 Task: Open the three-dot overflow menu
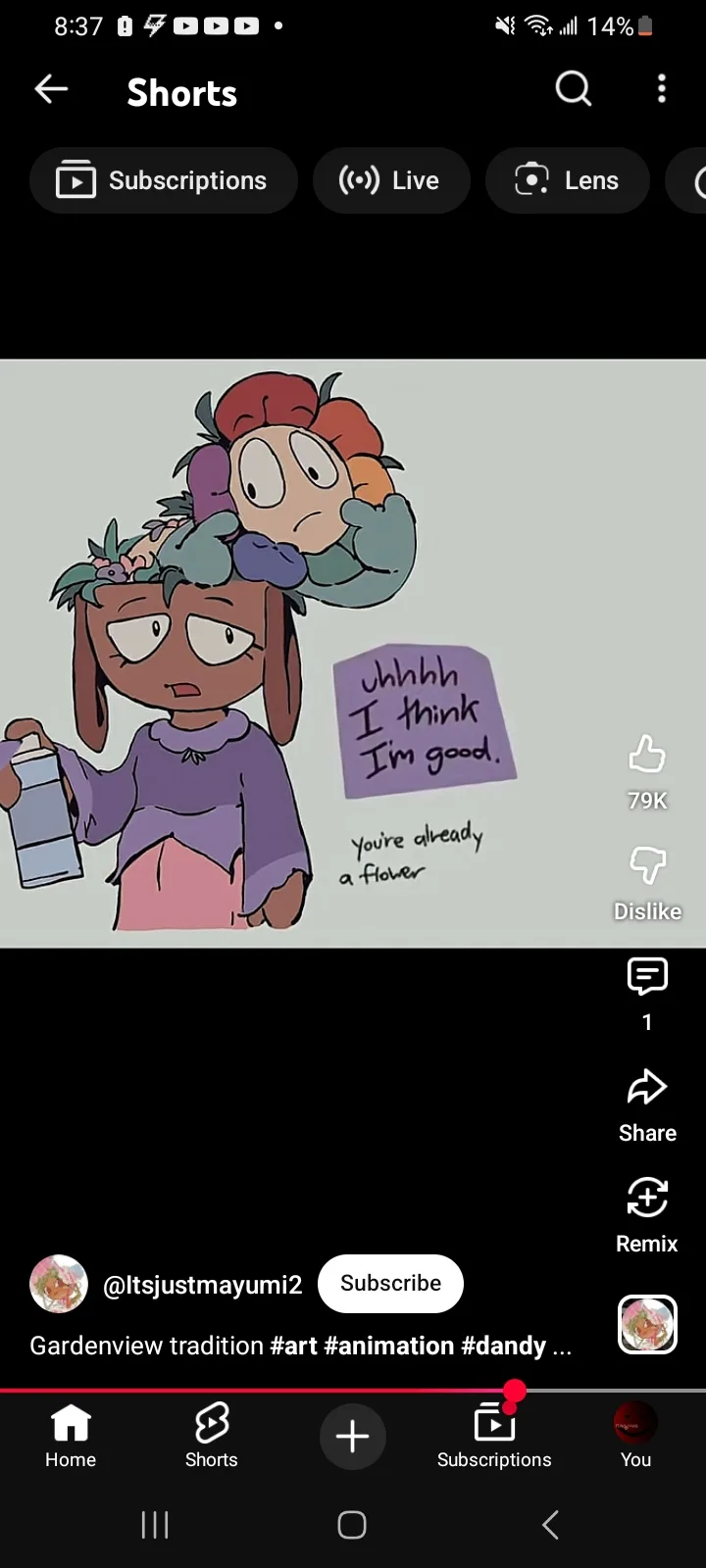pyautogui.click(x=662, y=89)
